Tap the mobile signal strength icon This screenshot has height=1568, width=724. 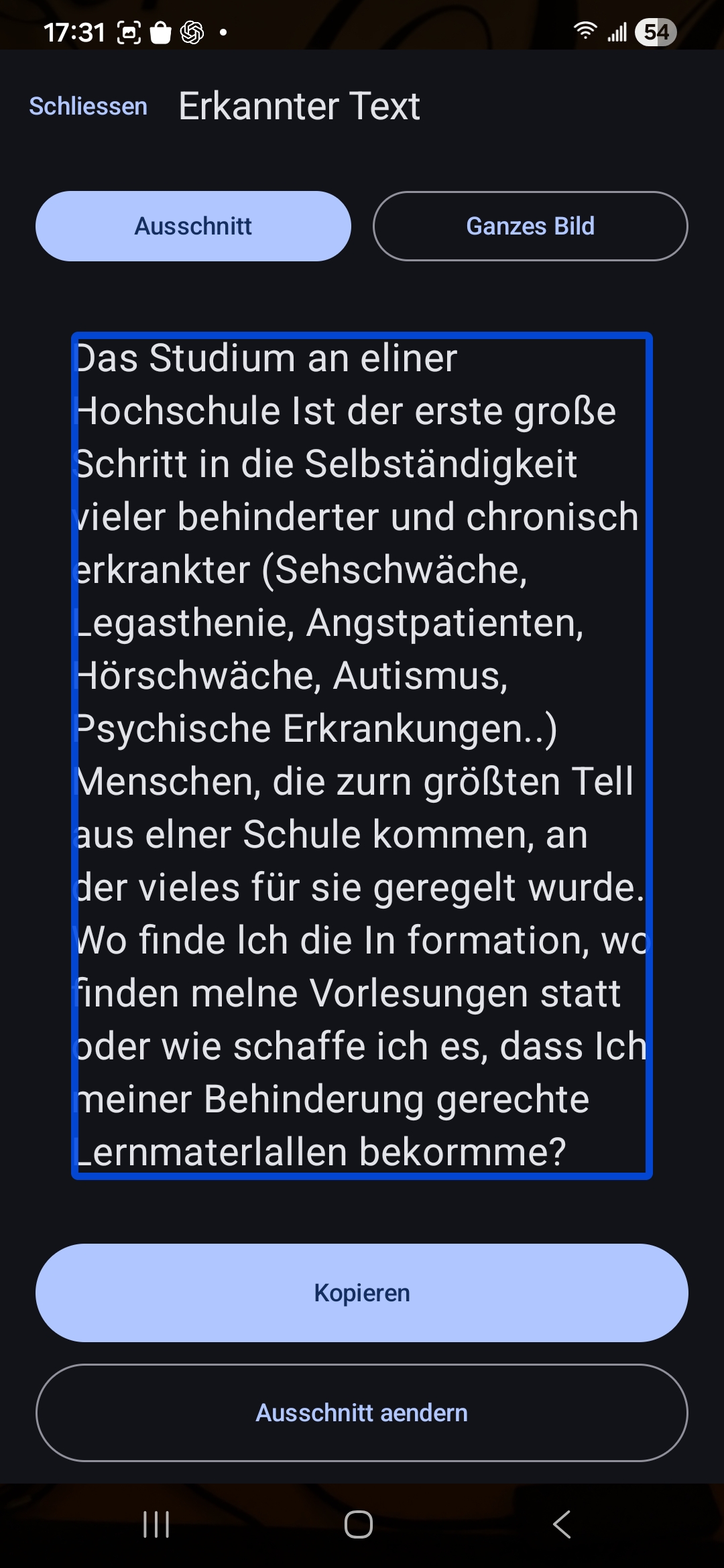click(617, 31)
